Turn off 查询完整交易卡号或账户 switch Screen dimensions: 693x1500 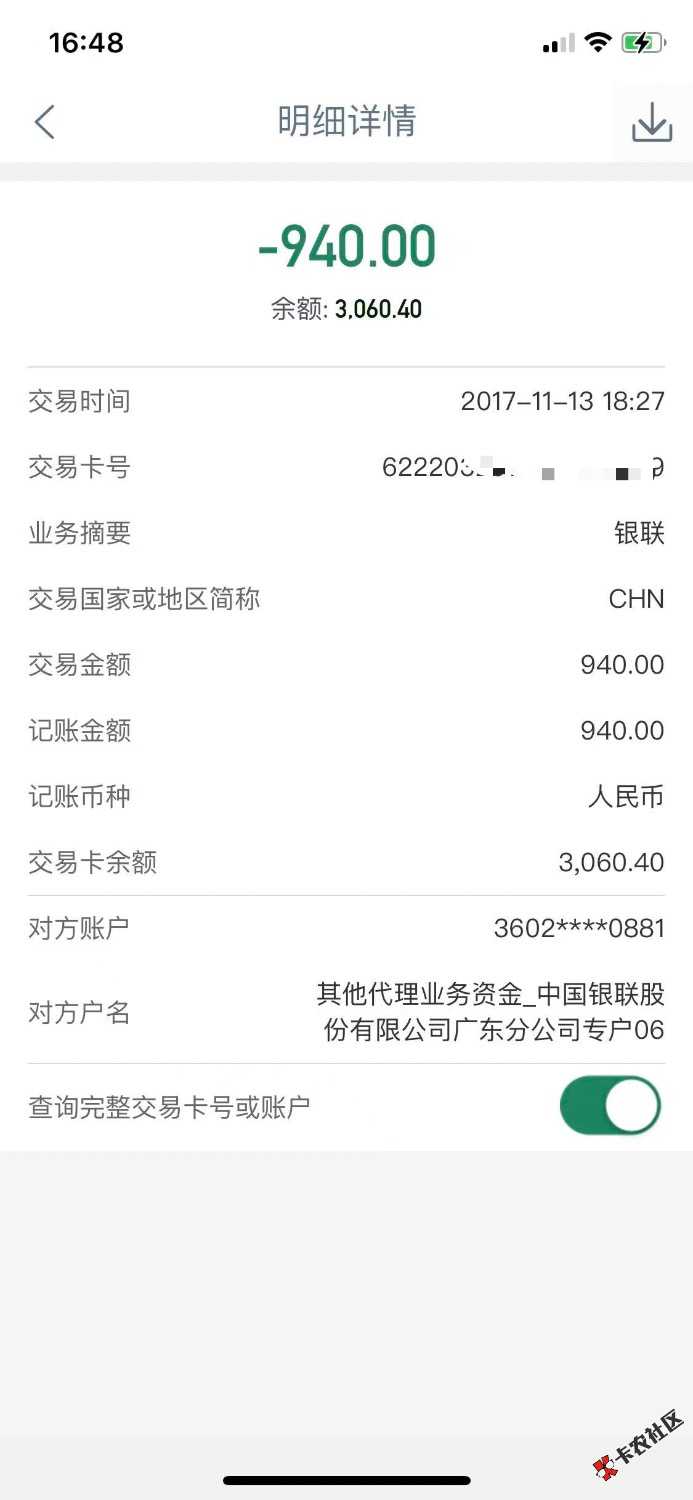pos(610,1105)
